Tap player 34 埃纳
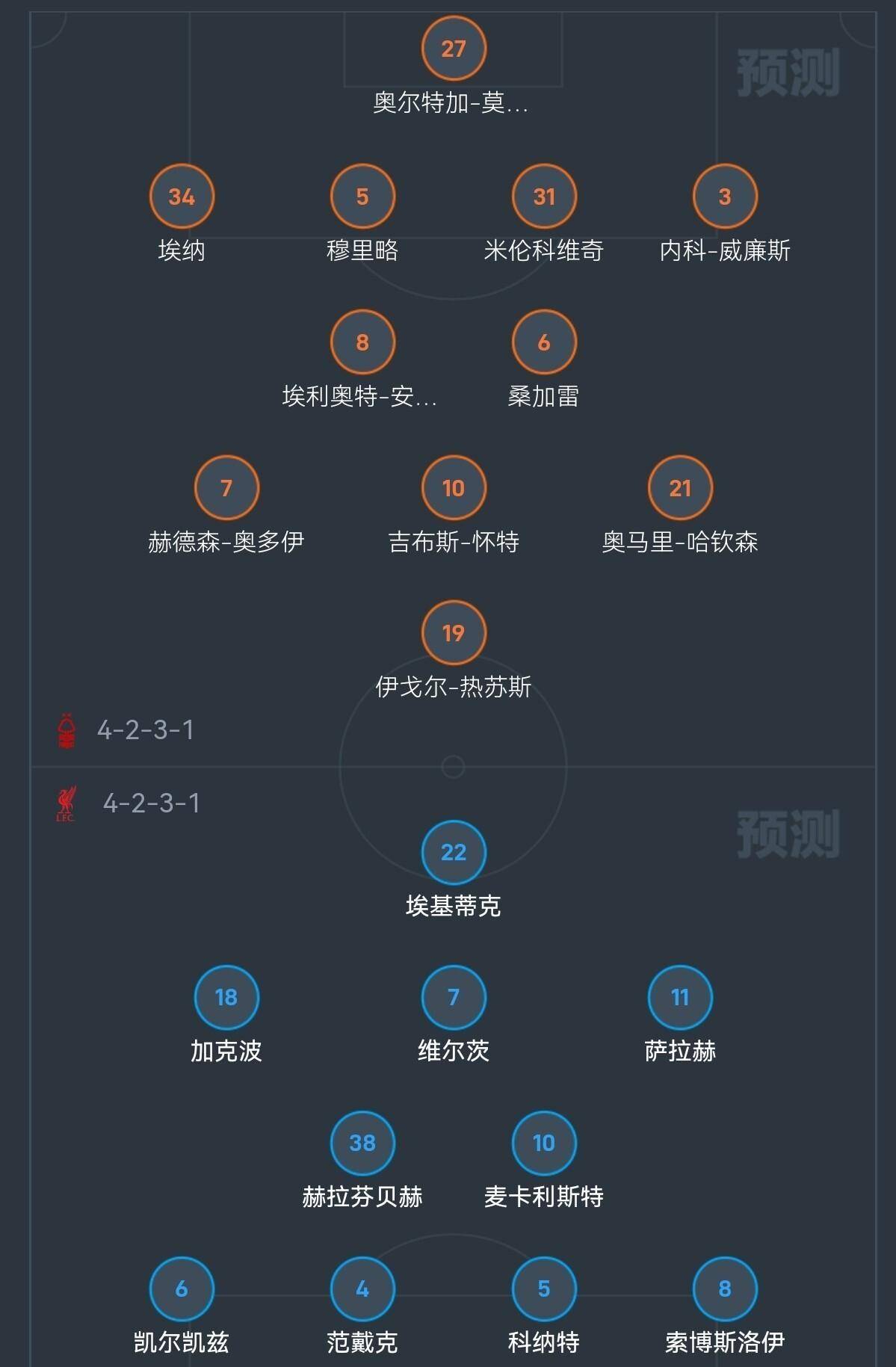 (x=182, y=197)
